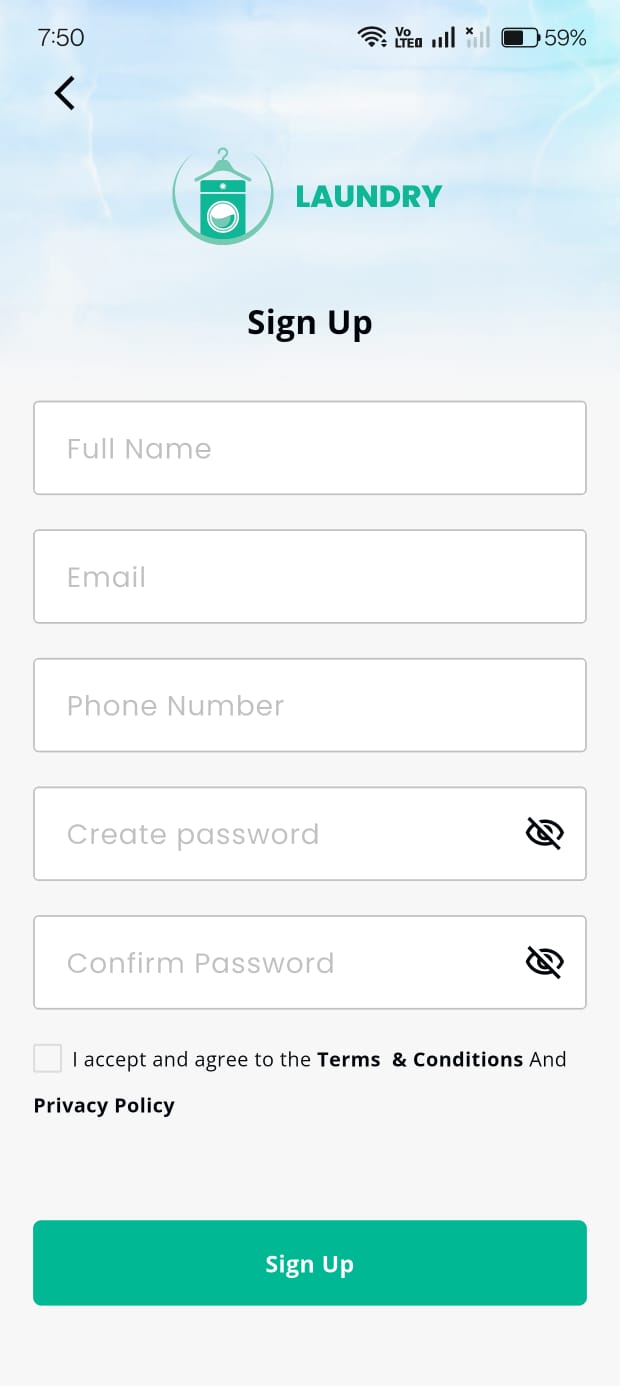Select the Confirm Password field
The height and width of the screenshot is (1386, 620).
(x=270, y=962)
